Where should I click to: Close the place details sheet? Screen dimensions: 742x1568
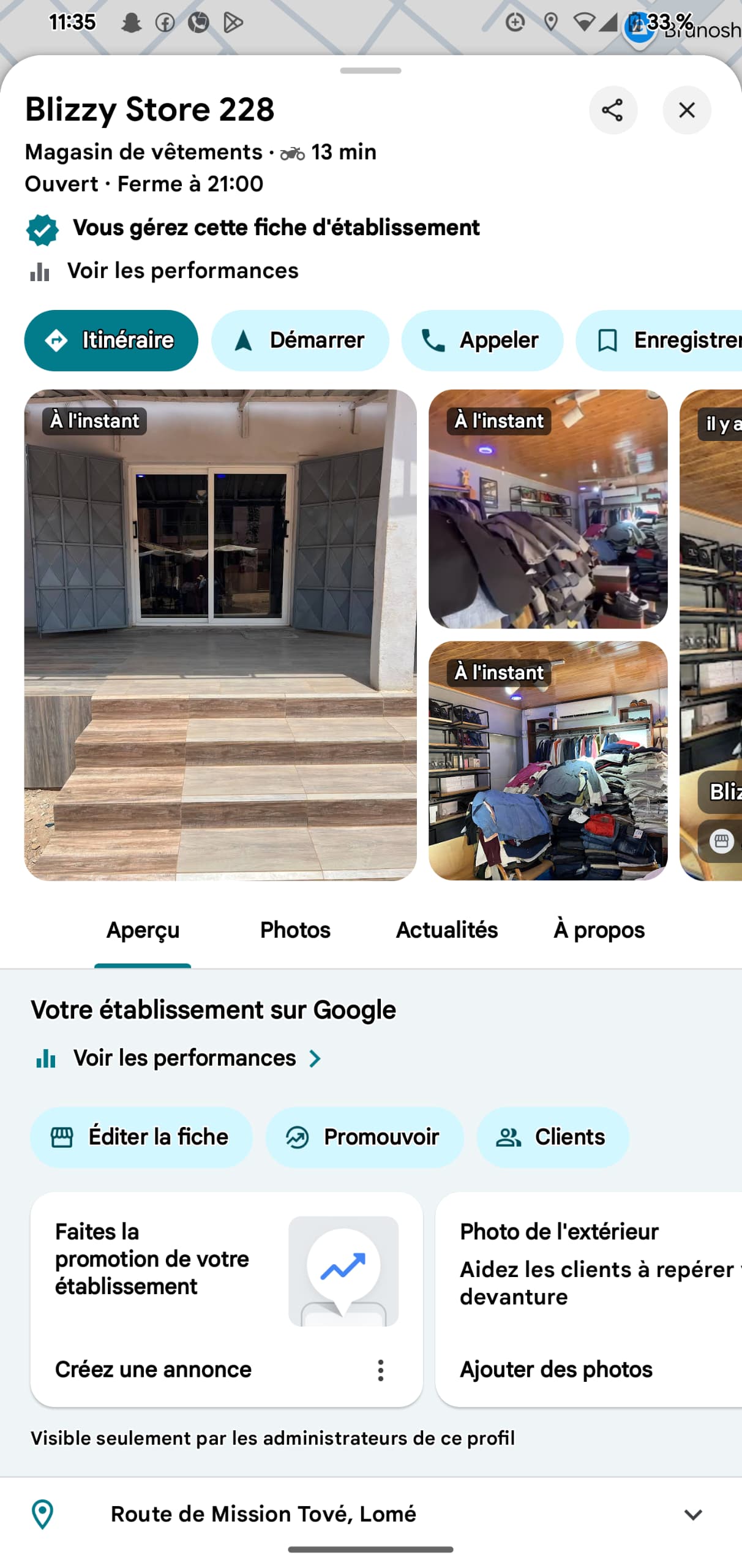tap(686, 110)
